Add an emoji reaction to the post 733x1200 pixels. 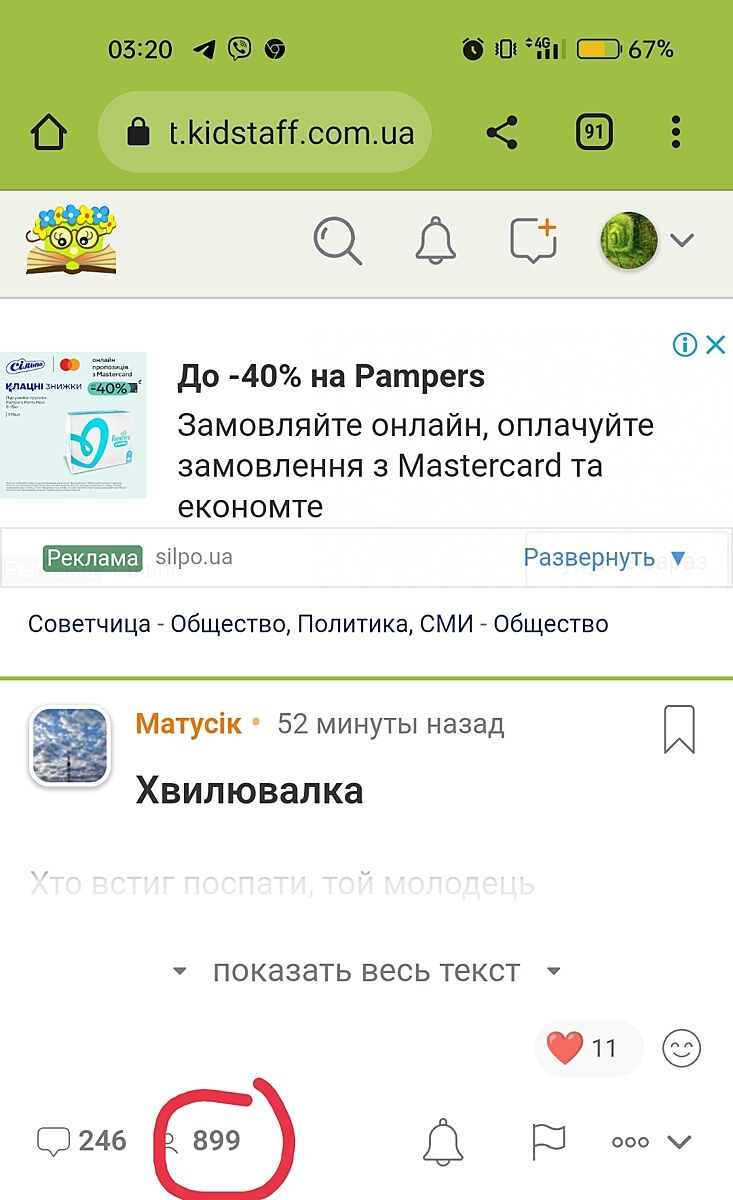point(682,1048)
